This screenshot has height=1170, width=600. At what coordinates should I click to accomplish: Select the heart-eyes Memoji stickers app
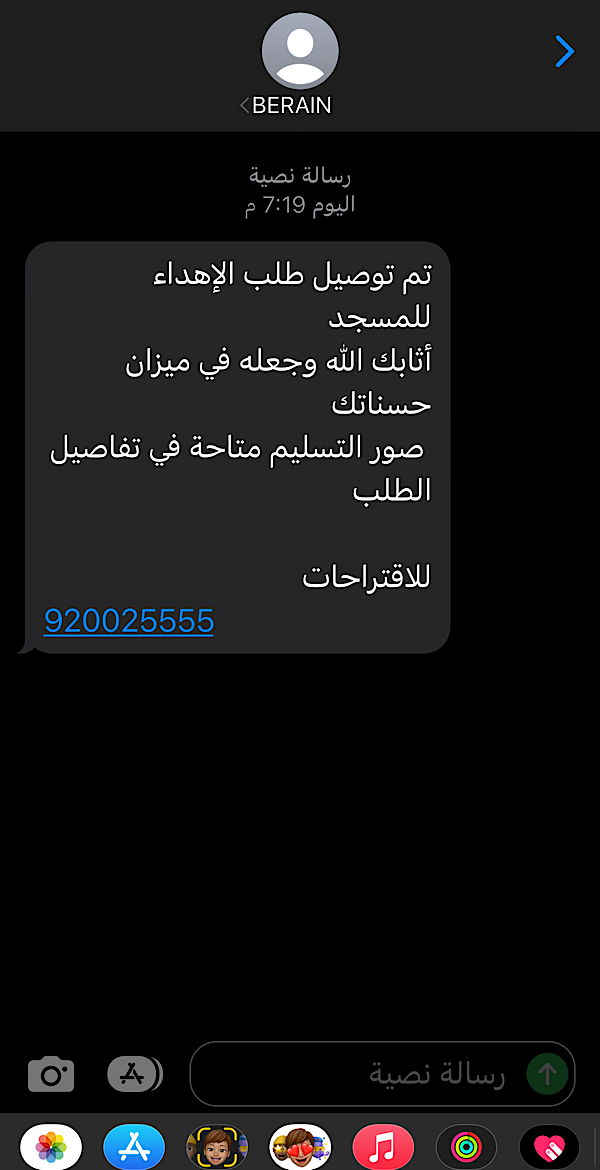(x=300, y=1146)
